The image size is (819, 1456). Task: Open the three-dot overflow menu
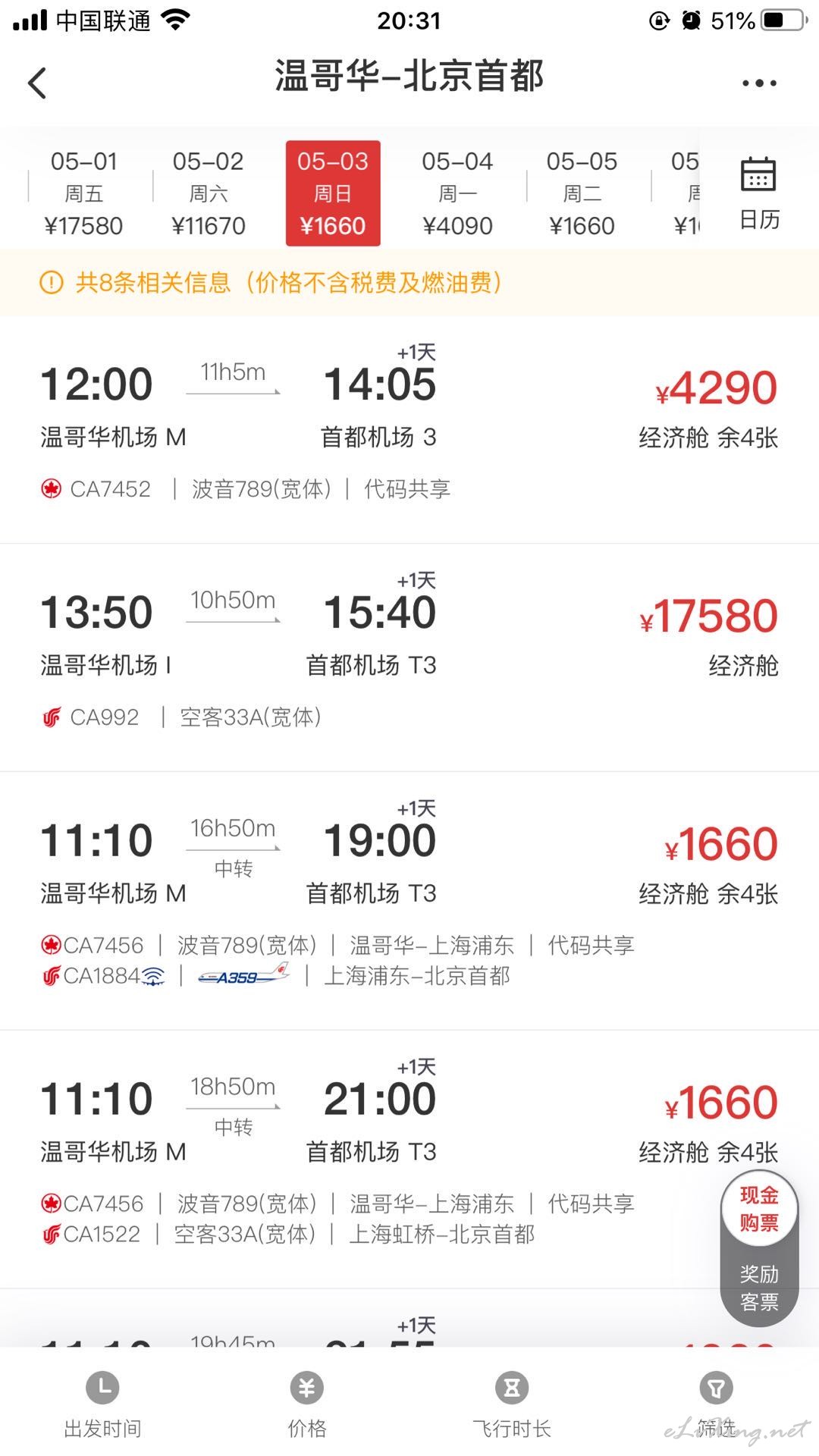(x=759, y=83)
